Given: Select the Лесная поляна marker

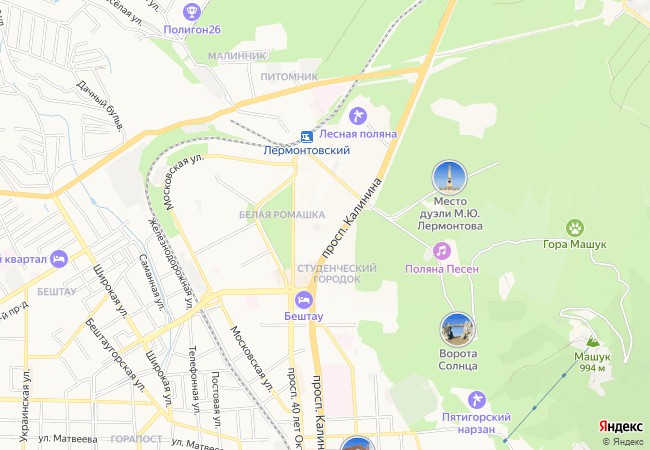Looking at the screenshot, I should point(358,116).
